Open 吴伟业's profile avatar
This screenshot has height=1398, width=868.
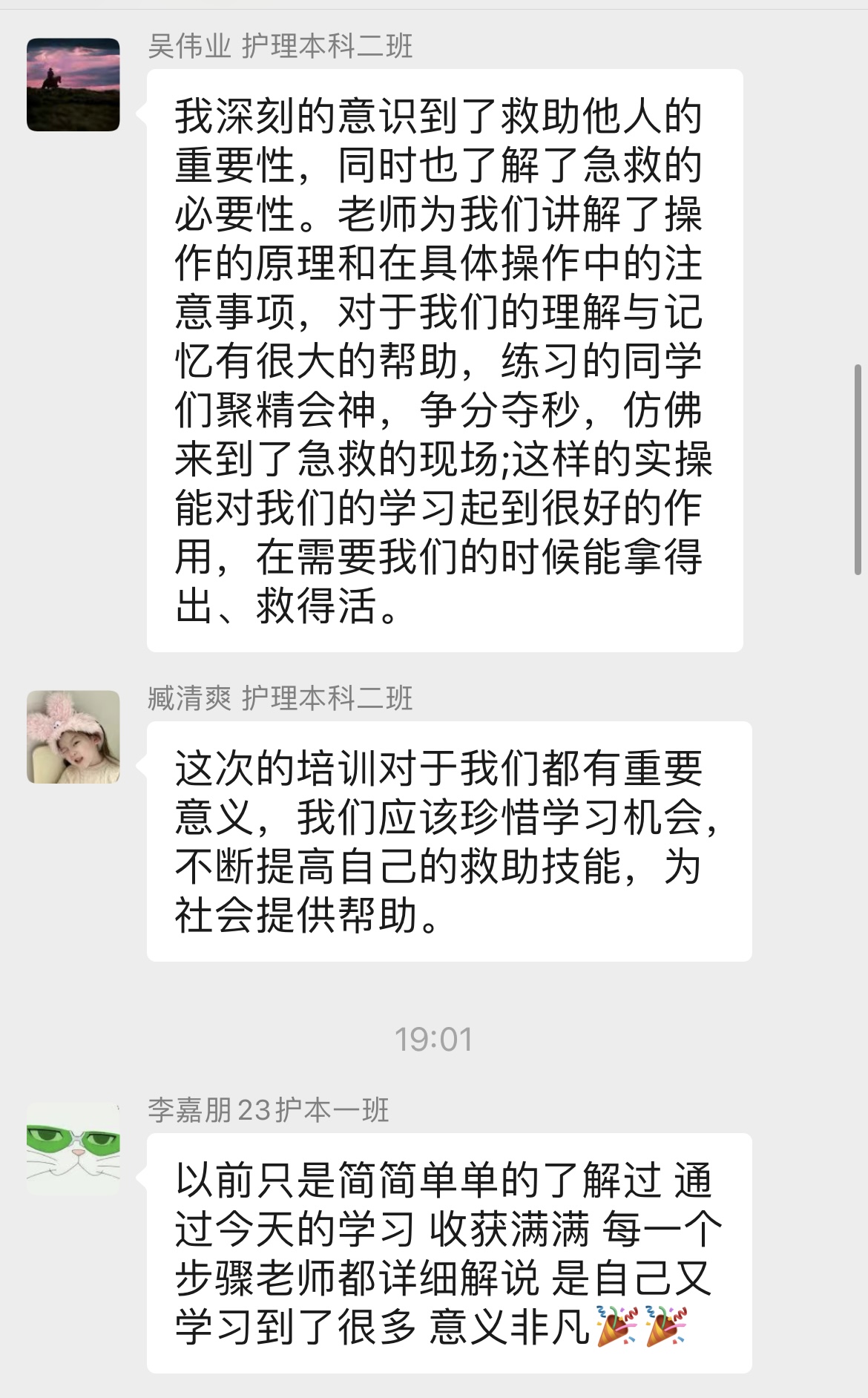point(73,85)
